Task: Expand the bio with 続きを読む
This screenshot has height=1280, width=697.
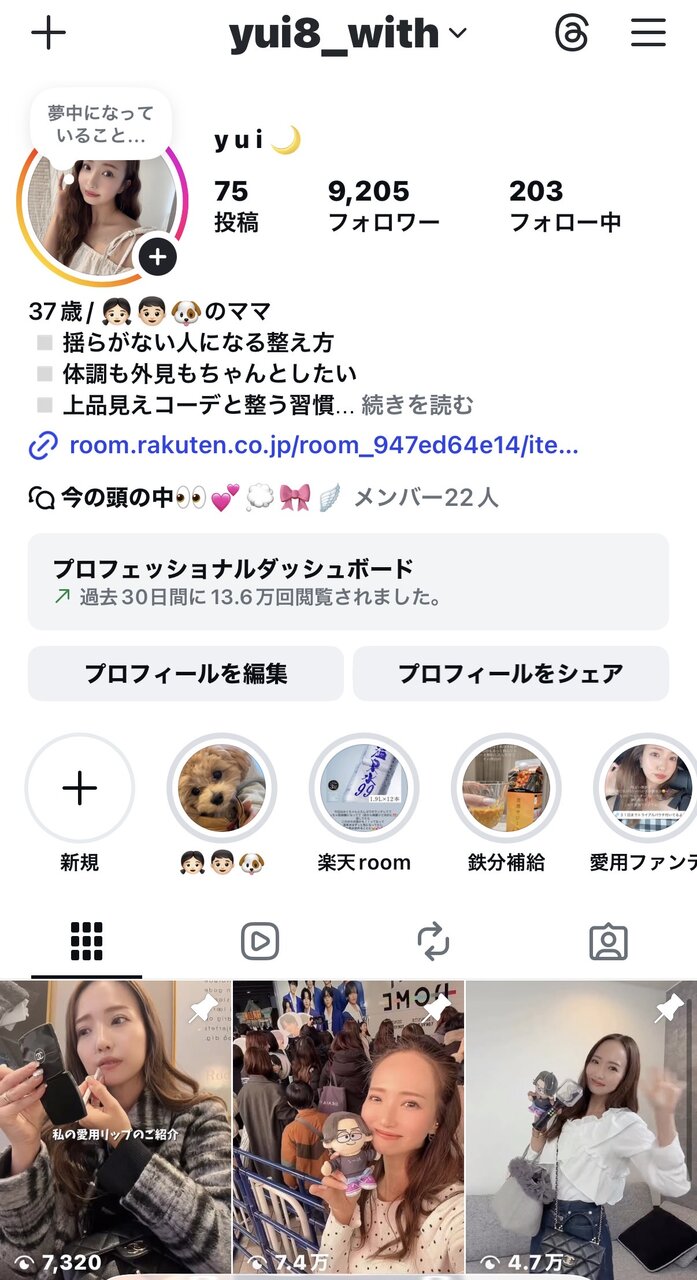Action: click(417, 405)
